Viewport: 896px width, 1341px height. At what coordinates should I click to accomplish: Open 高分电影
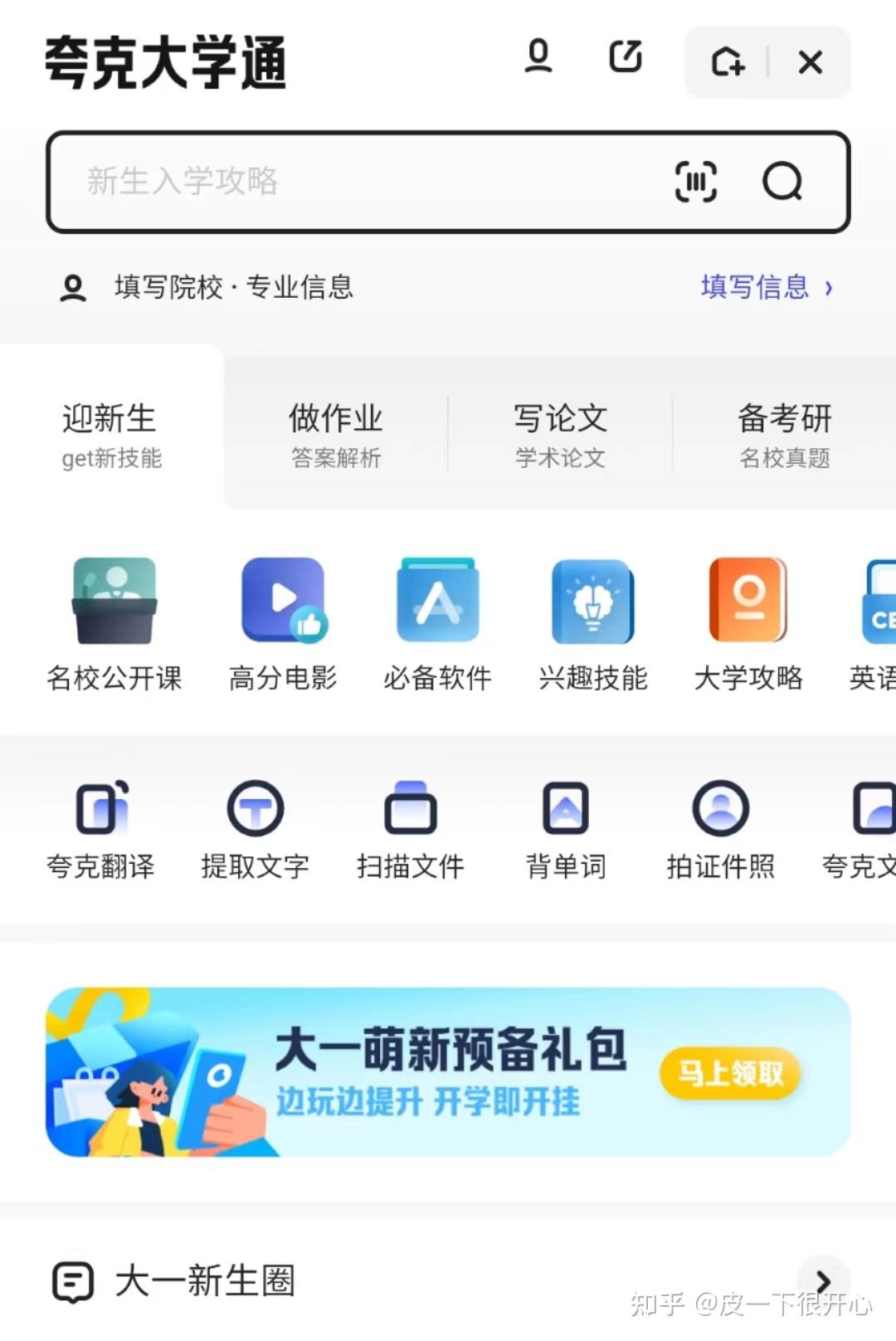(283, 626)
